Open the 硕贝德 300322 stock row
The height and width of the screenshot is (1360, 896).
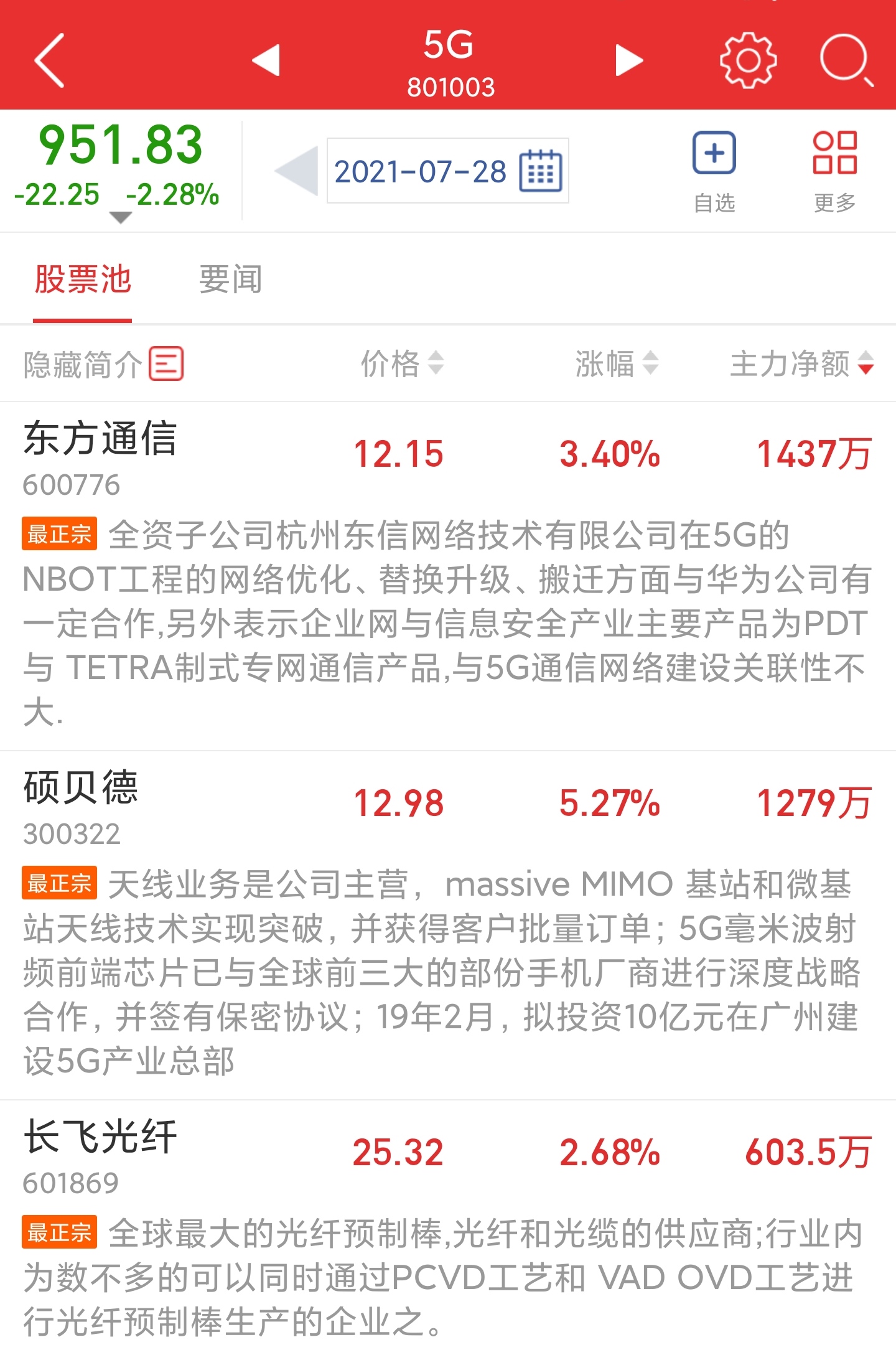(81, 806)
